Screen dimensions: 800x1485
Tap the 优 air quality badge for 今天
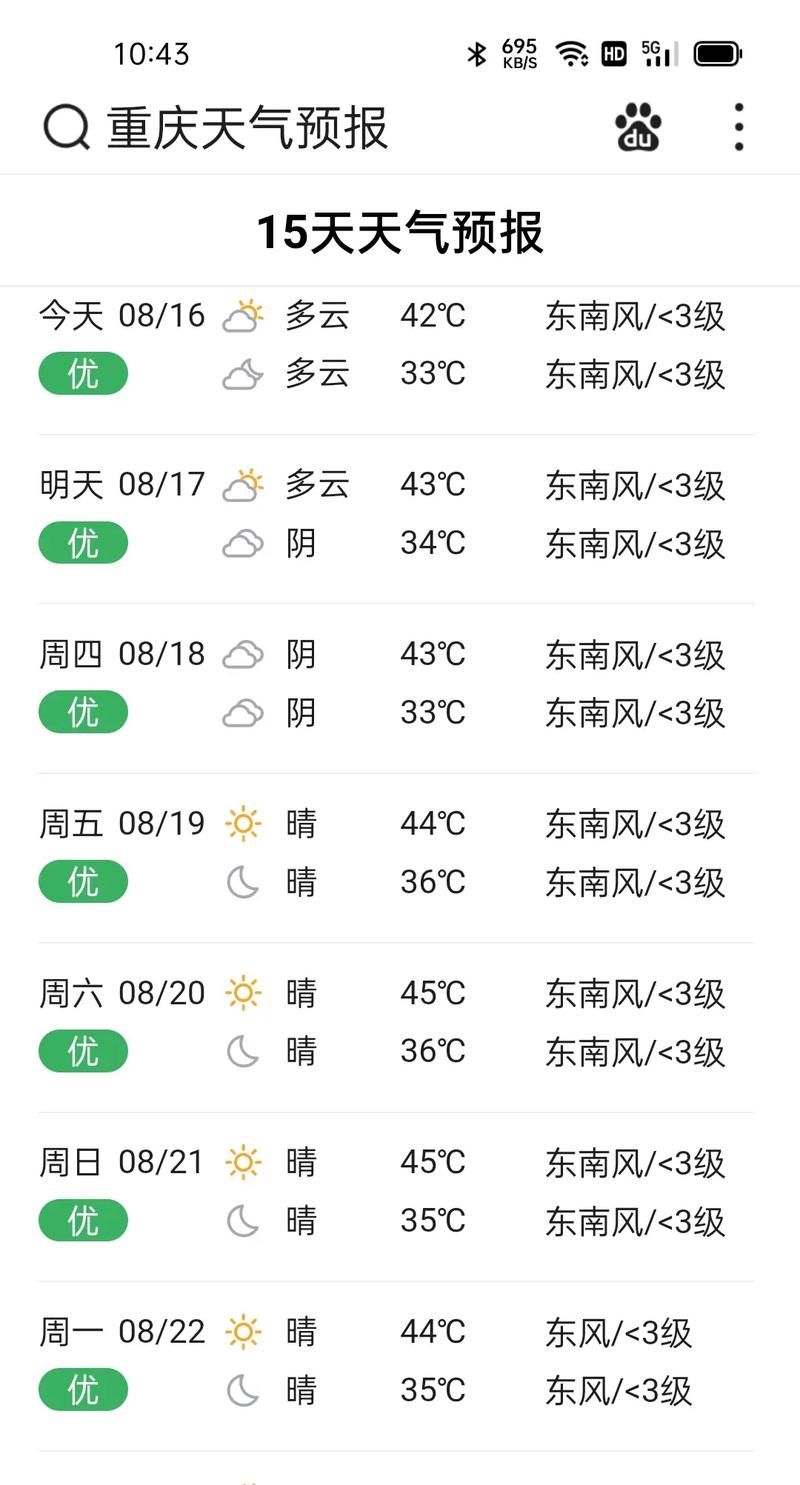point(83,373)
